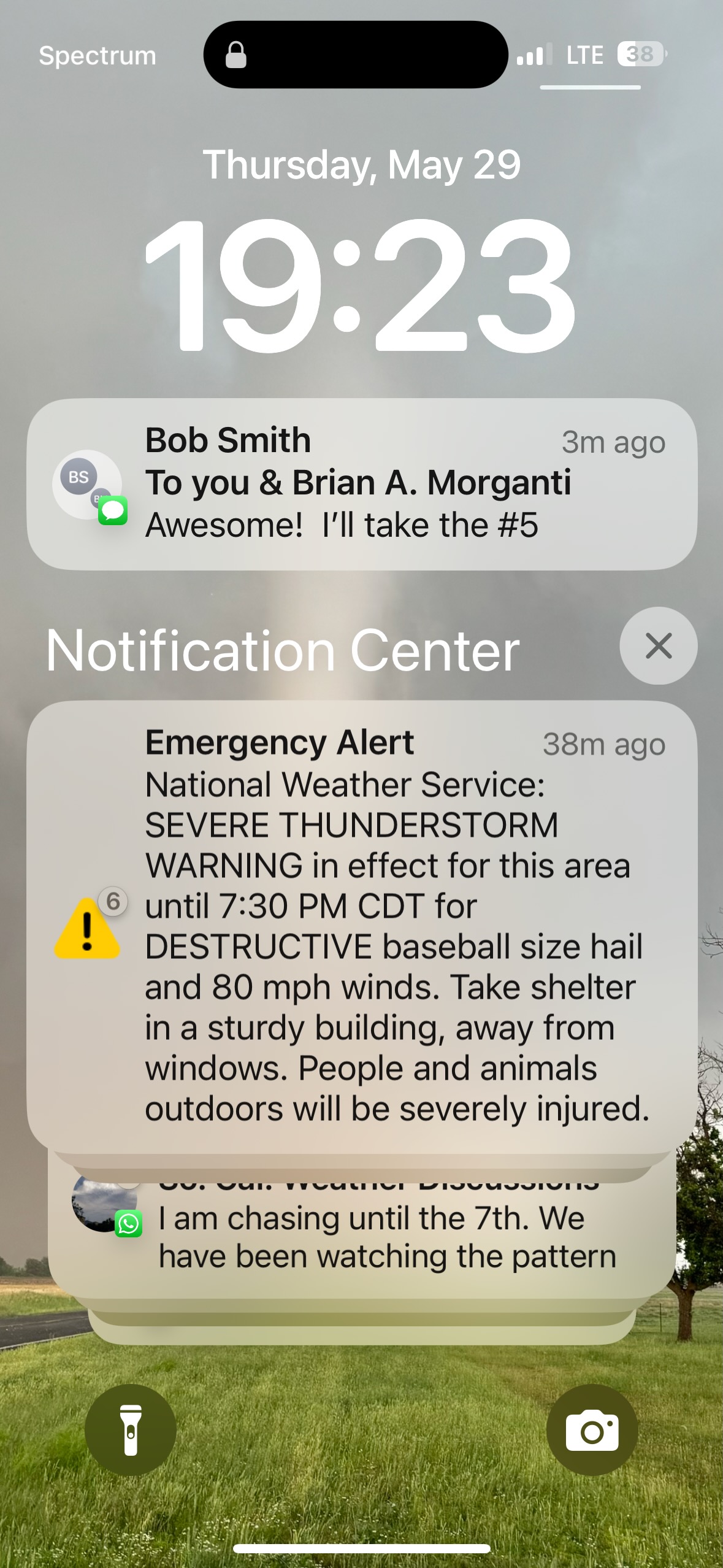Image resolution: width=723 pixels, height=1568 pixels.
Task: Turn on the flashlight
Action: pos(131,1429)
